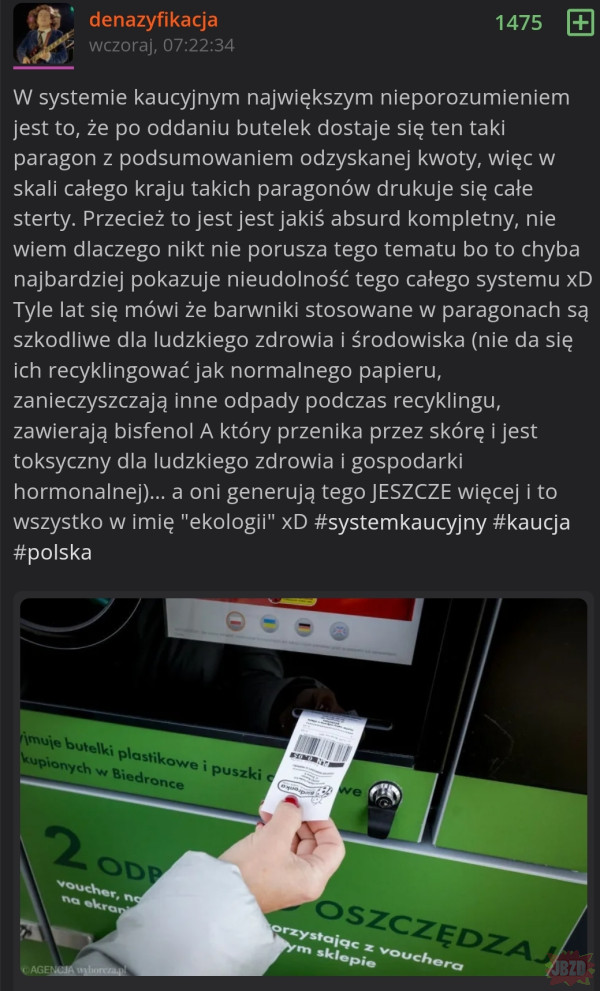The width and height of the screenshot is (600, 991).
Task: Open the #kaucja hashtag
Action: coord(532,523)
